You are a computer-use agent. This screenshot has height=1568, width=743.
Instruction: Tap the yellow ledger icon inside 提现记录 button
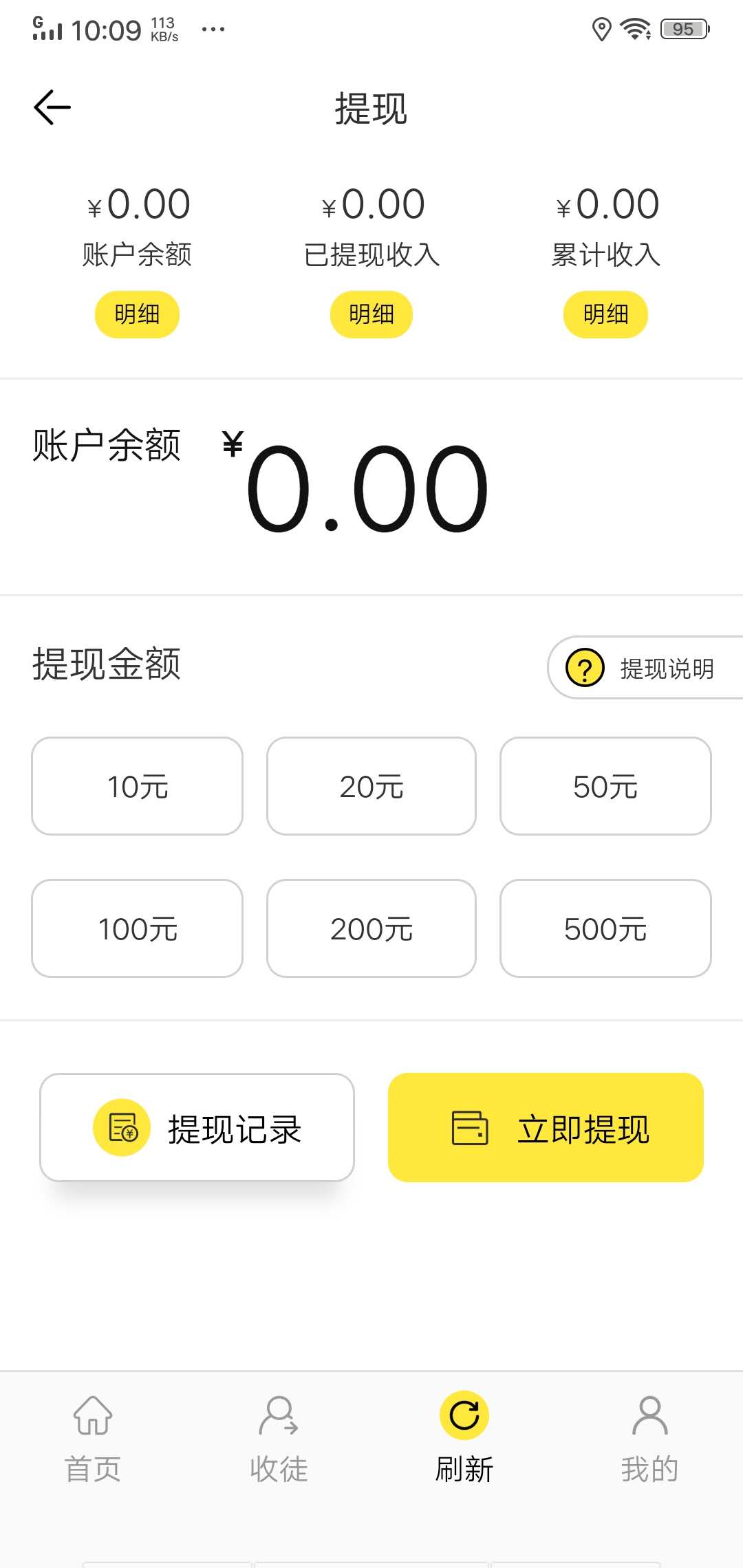[122, 1128]
